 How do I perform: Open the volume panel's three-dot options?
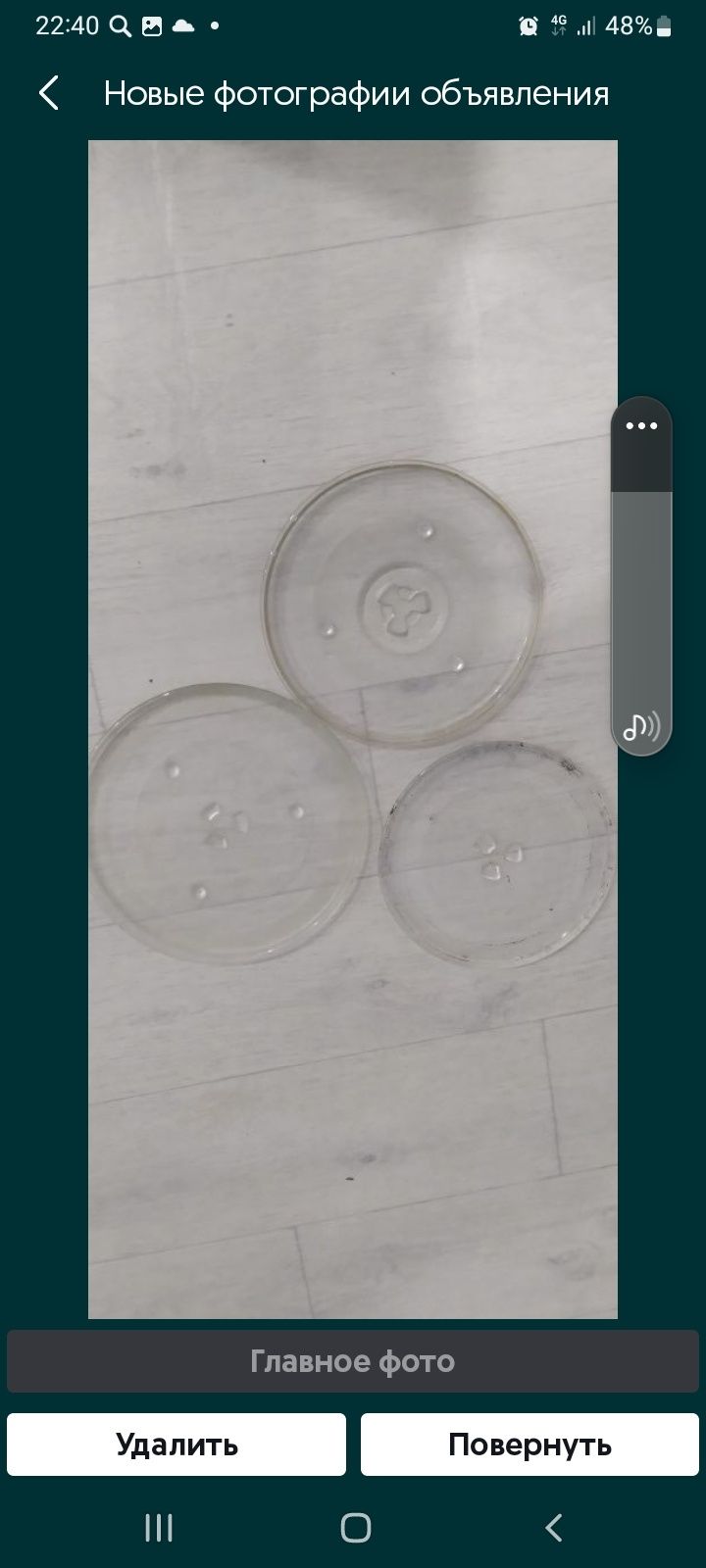click(x=641, y=426)
